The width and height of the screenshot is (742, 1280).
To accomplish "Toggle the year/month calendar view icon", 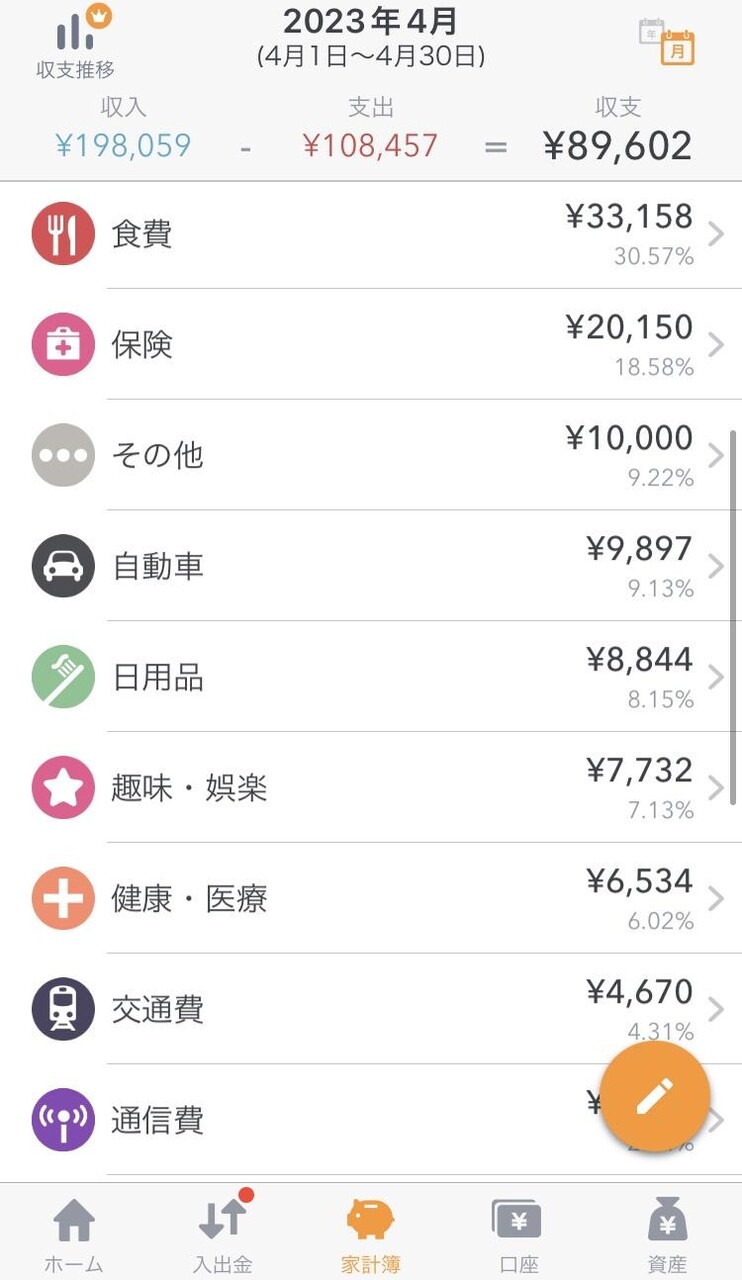I will tap(667, 42).
